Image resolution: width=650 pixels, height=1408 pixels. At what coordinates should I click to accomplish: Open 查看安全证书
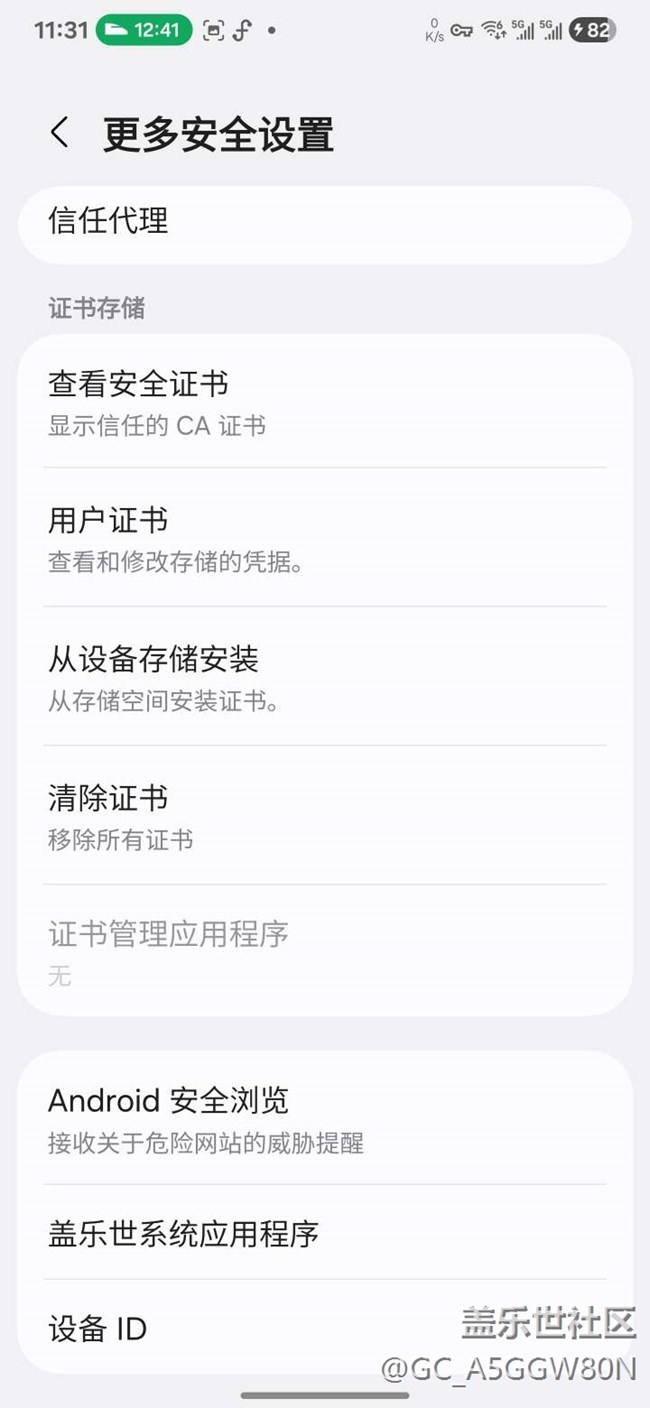(x=324, y=401)
